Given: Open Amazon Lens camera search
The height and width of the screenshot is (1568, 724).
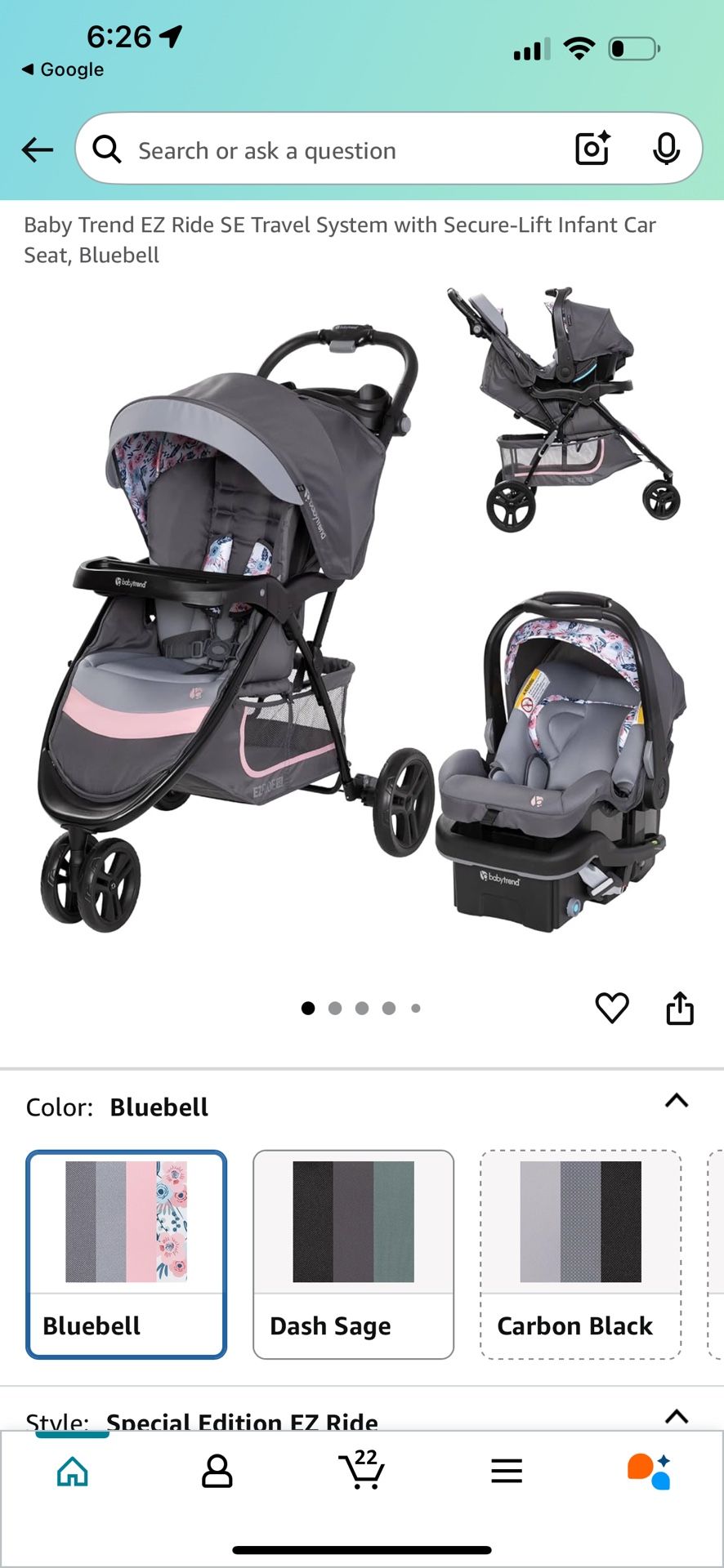Looking at the screenshot, I should (592, 149).
